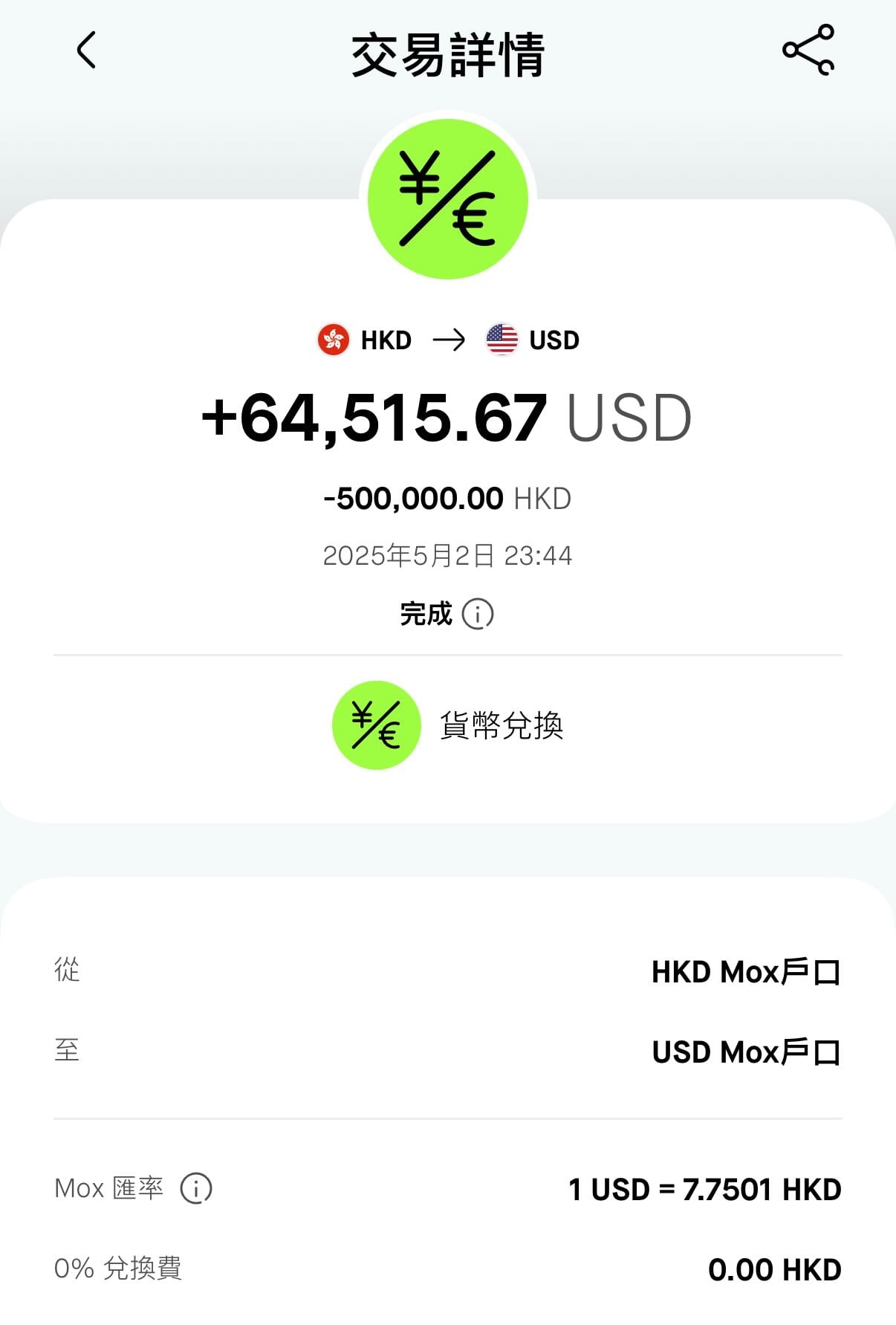Open the HKD Mox戶口 account entry

coord(746,971)
